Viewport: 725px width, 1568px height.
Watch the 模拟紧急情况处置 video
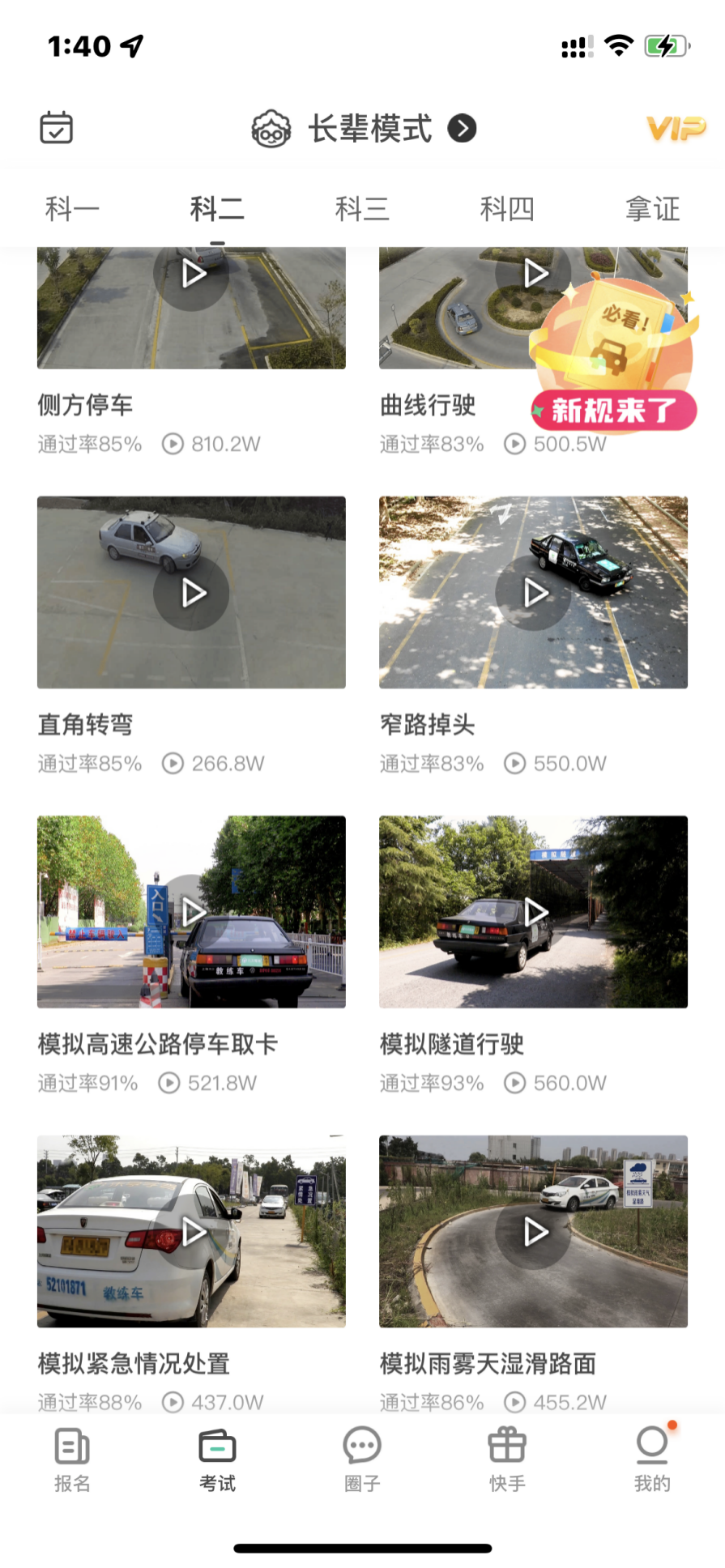[x=191, y=1231]
